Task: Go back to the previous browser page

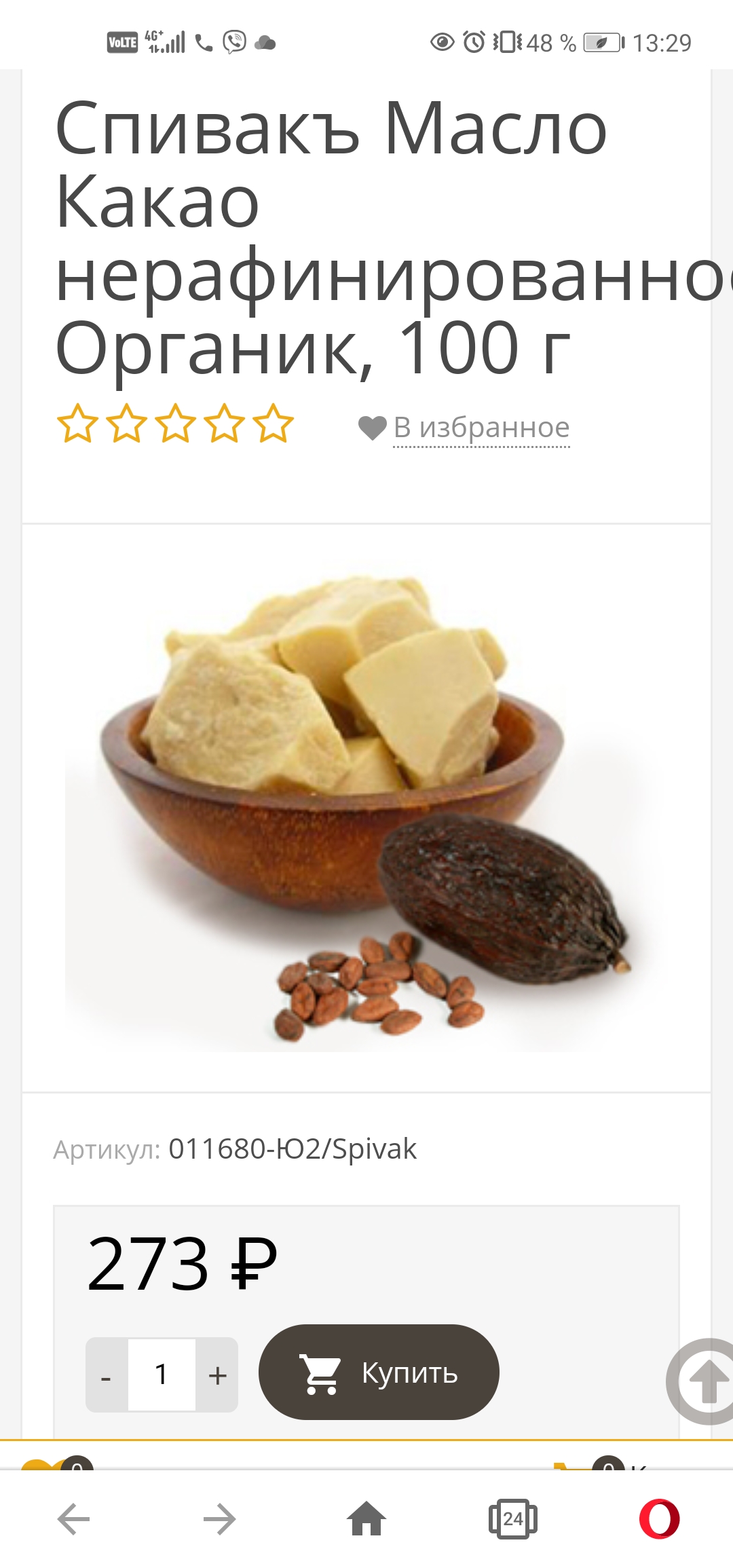Action: pyautogui.click(x=73, y=1519)
